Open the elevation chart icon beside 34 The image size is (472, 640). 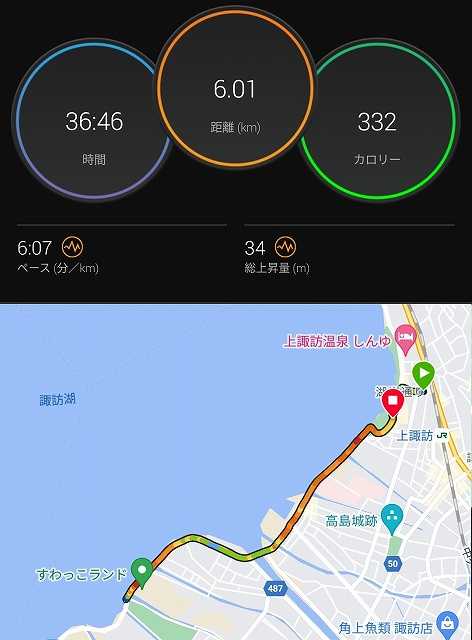tap(285, 247)
